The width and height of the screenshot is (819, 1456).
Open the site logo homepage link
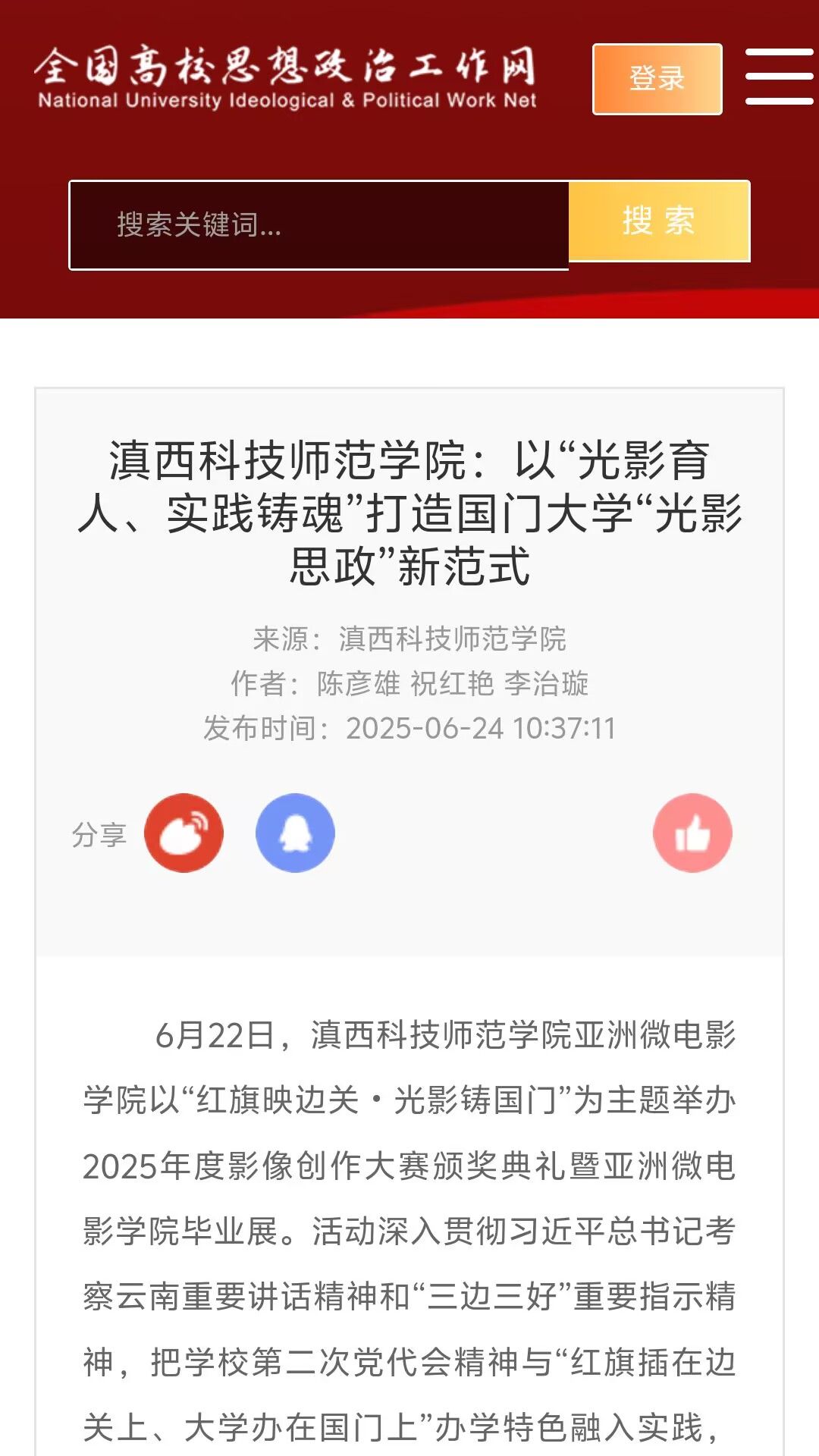point(287,77)
